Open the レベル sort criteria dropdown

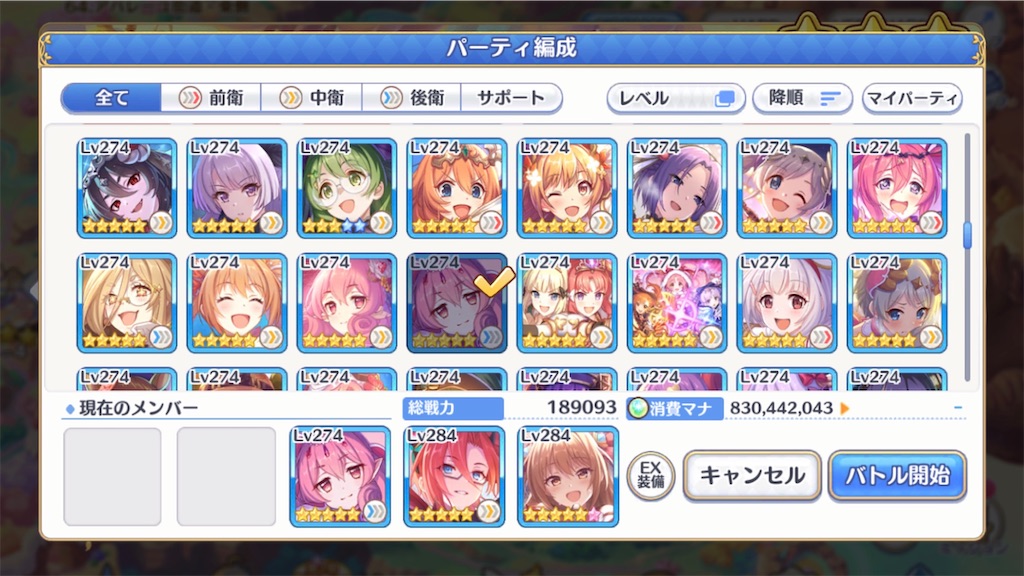(x=676, y=98)
